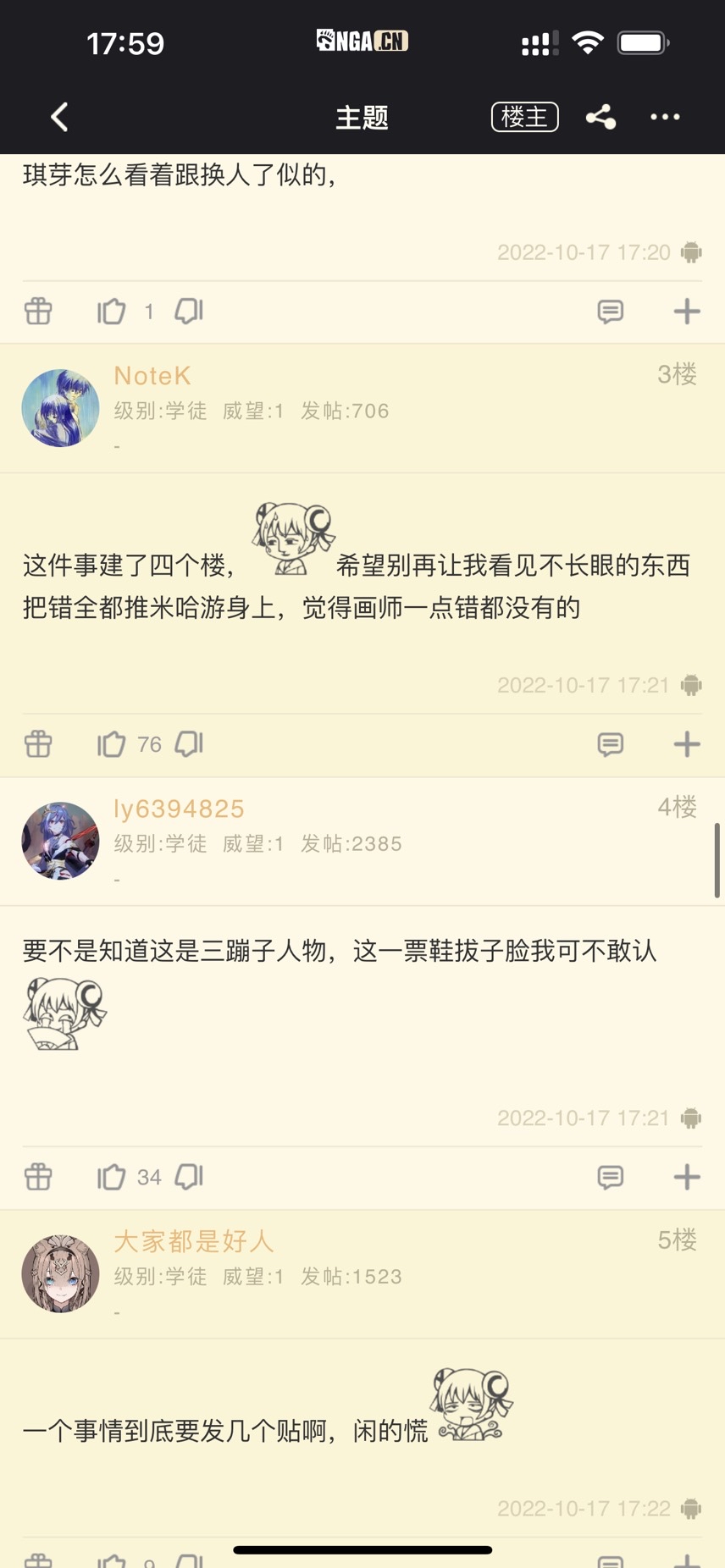Comment on ly6394825's 4楼 post

(x=610, y=1177)
